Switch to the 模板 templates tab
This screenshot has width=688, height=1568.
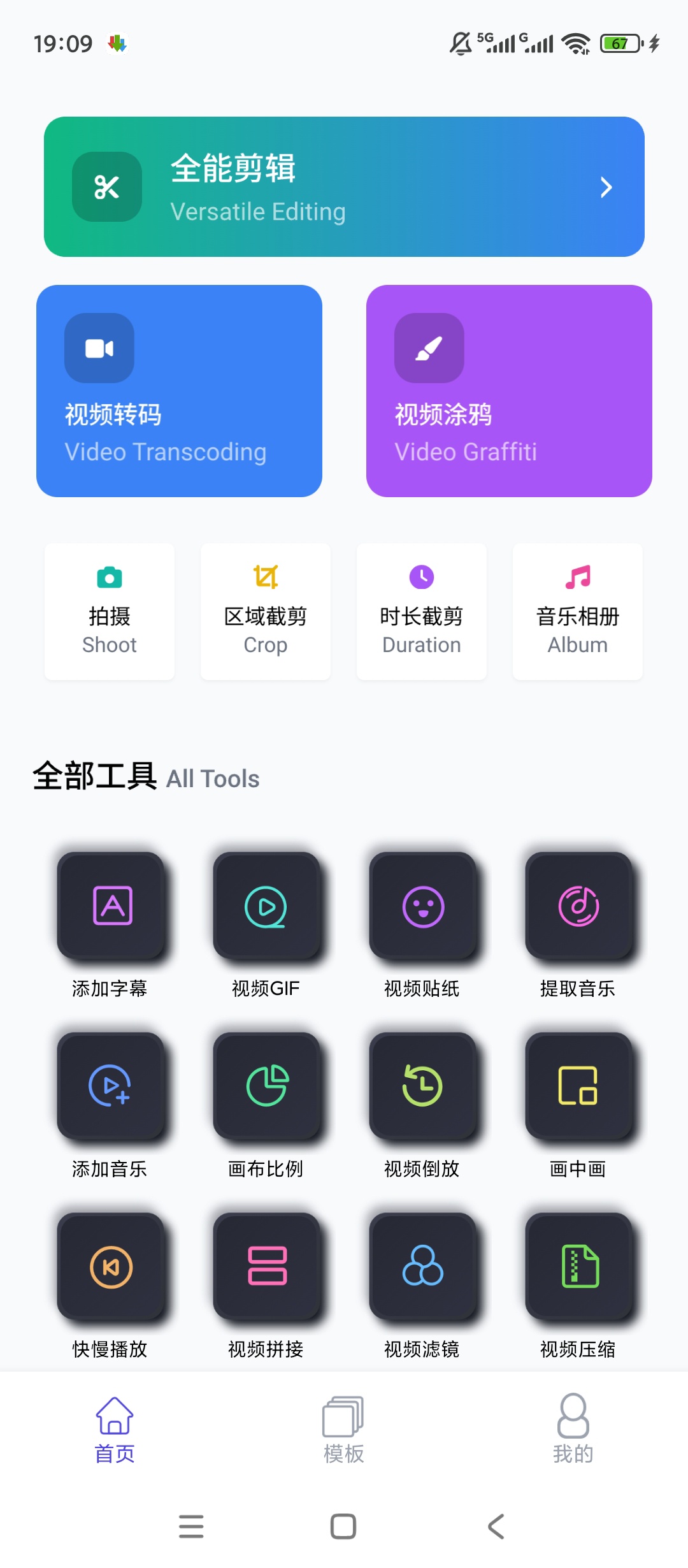click(x=343, y=1428)
